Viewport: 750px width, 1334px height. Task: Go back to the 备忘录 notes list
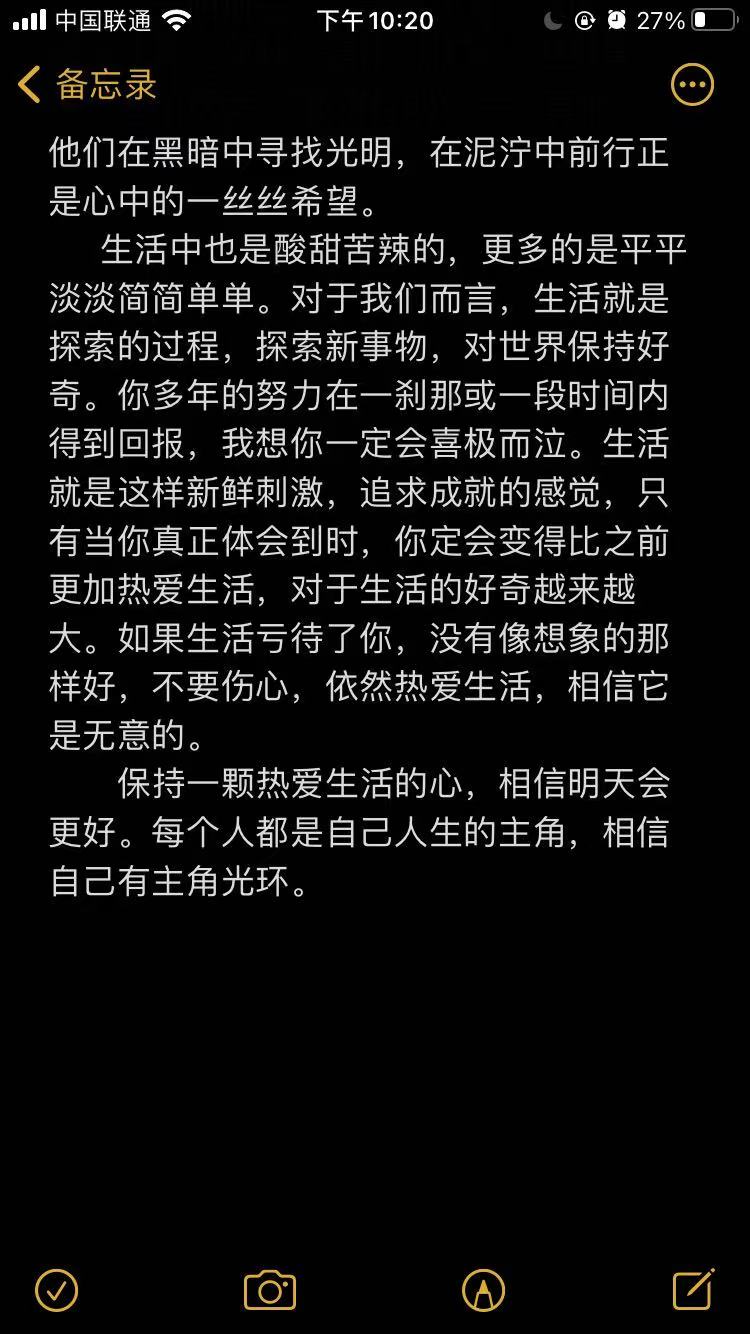[x=88, y=85]
